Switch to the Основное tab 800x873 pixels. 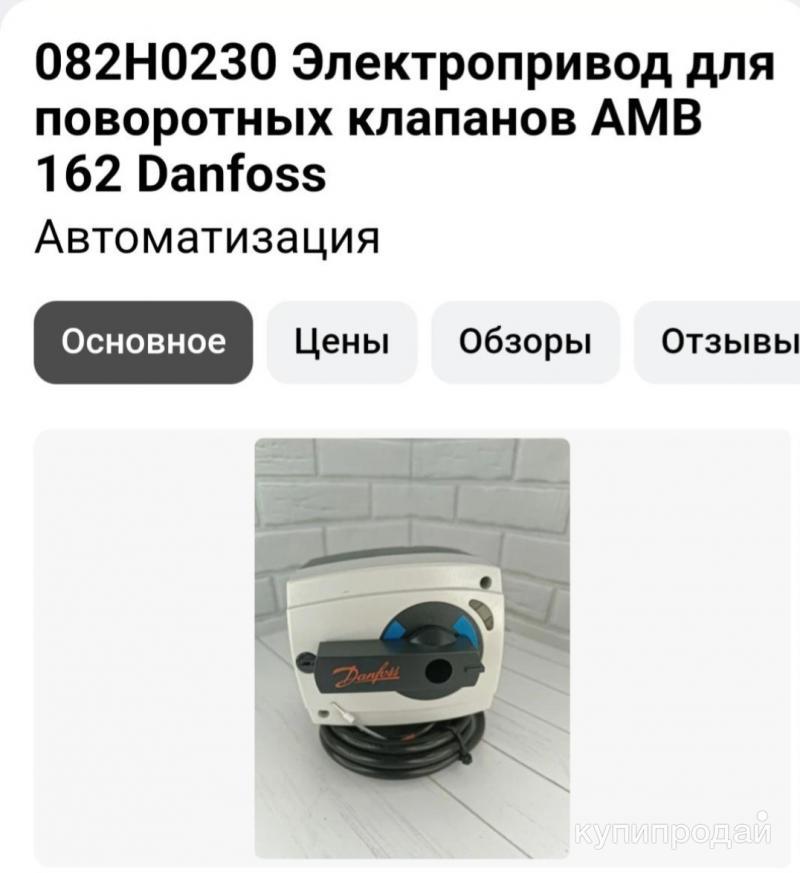[x=143, y=343]
